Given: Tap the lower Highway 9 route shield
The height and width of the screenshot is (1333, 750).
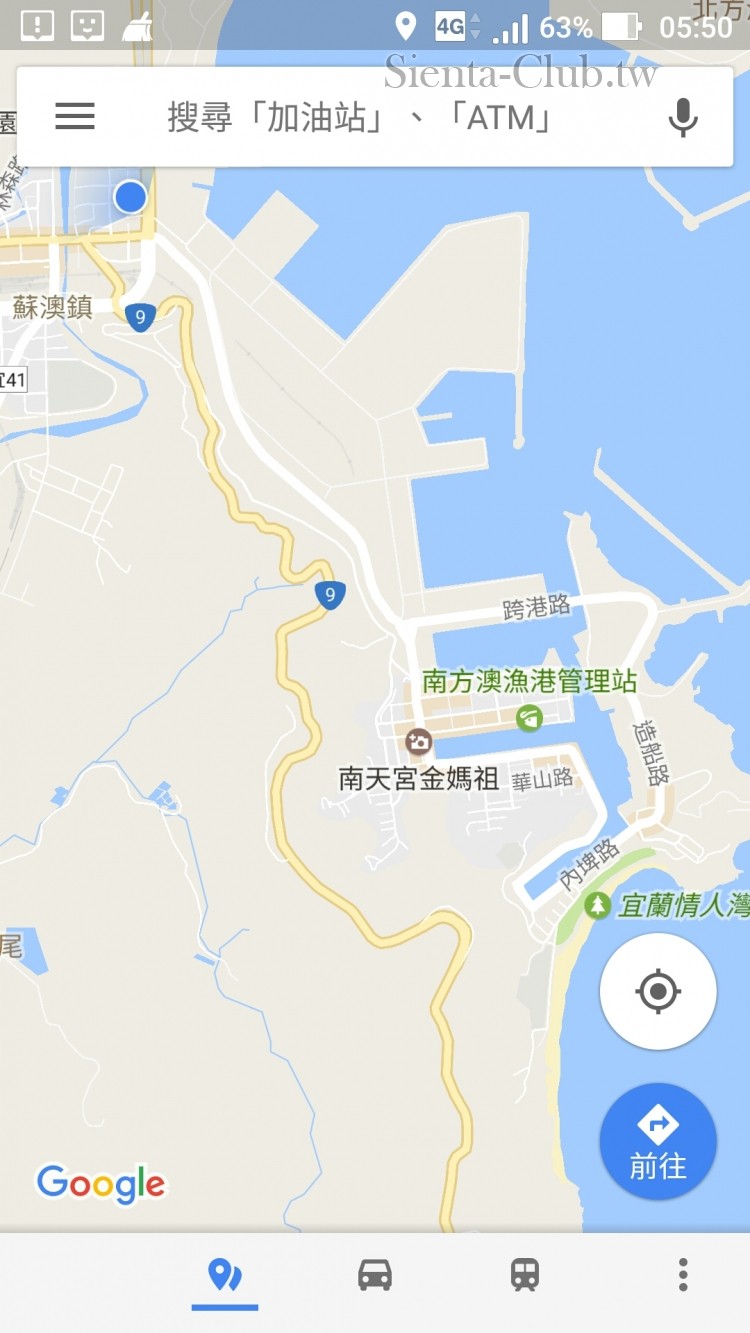Looking at the screenshot, I should coord(329,595).
